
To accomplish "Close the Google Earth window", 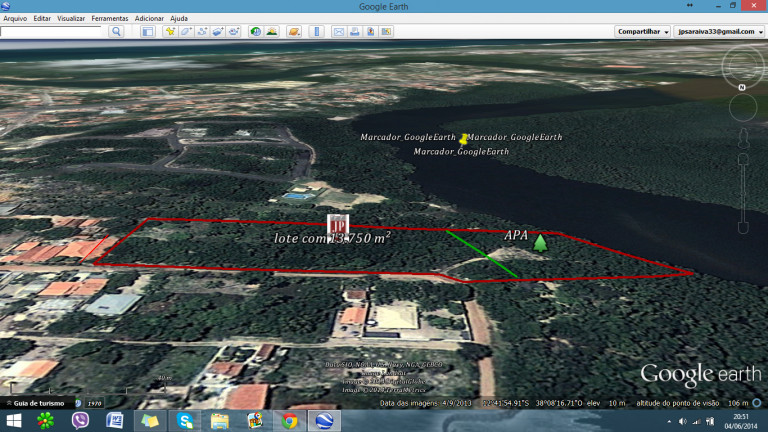I will 755,5.
